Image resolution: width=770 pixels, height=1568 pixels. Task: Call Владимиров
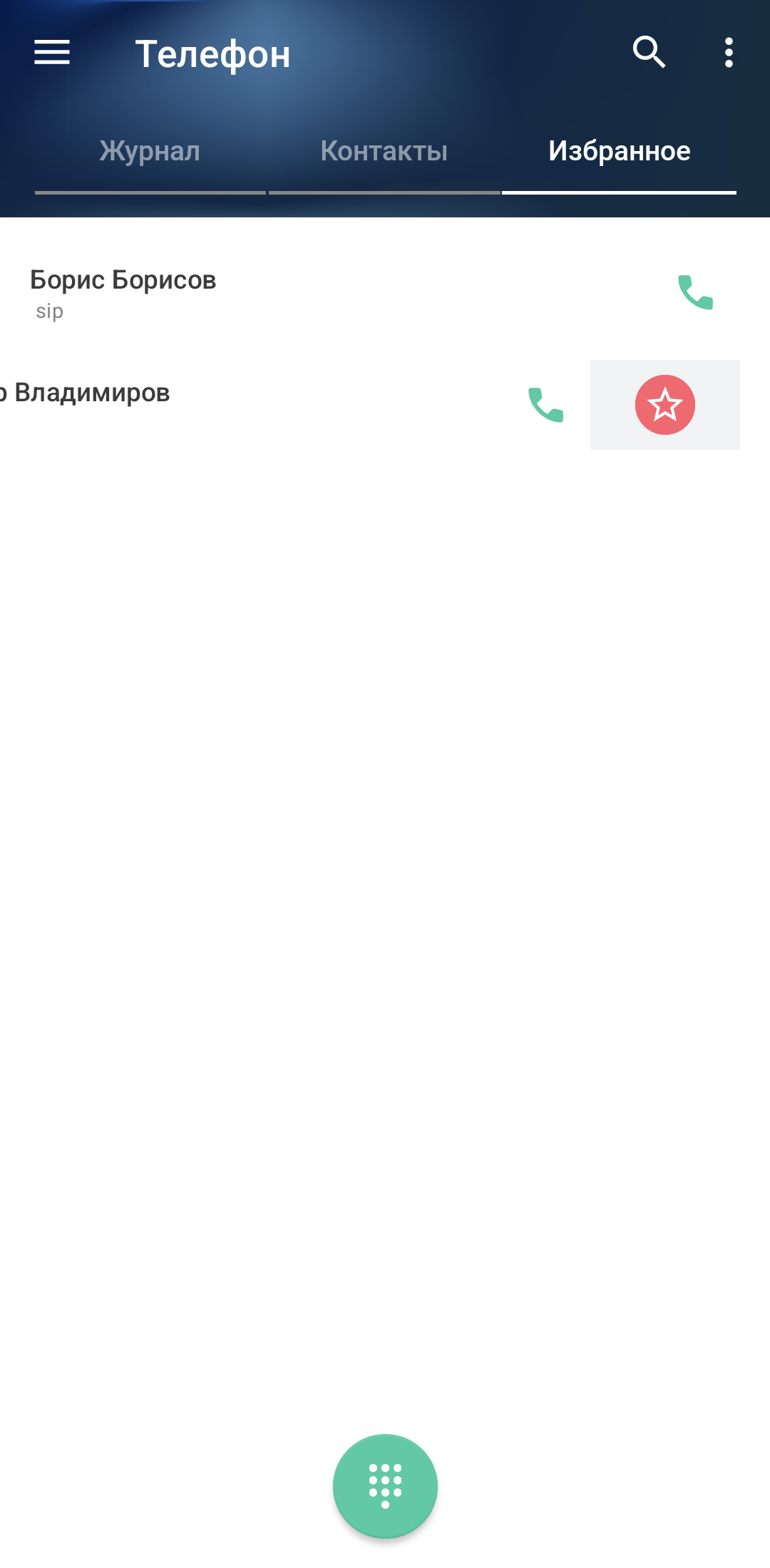tap(546, 405)
